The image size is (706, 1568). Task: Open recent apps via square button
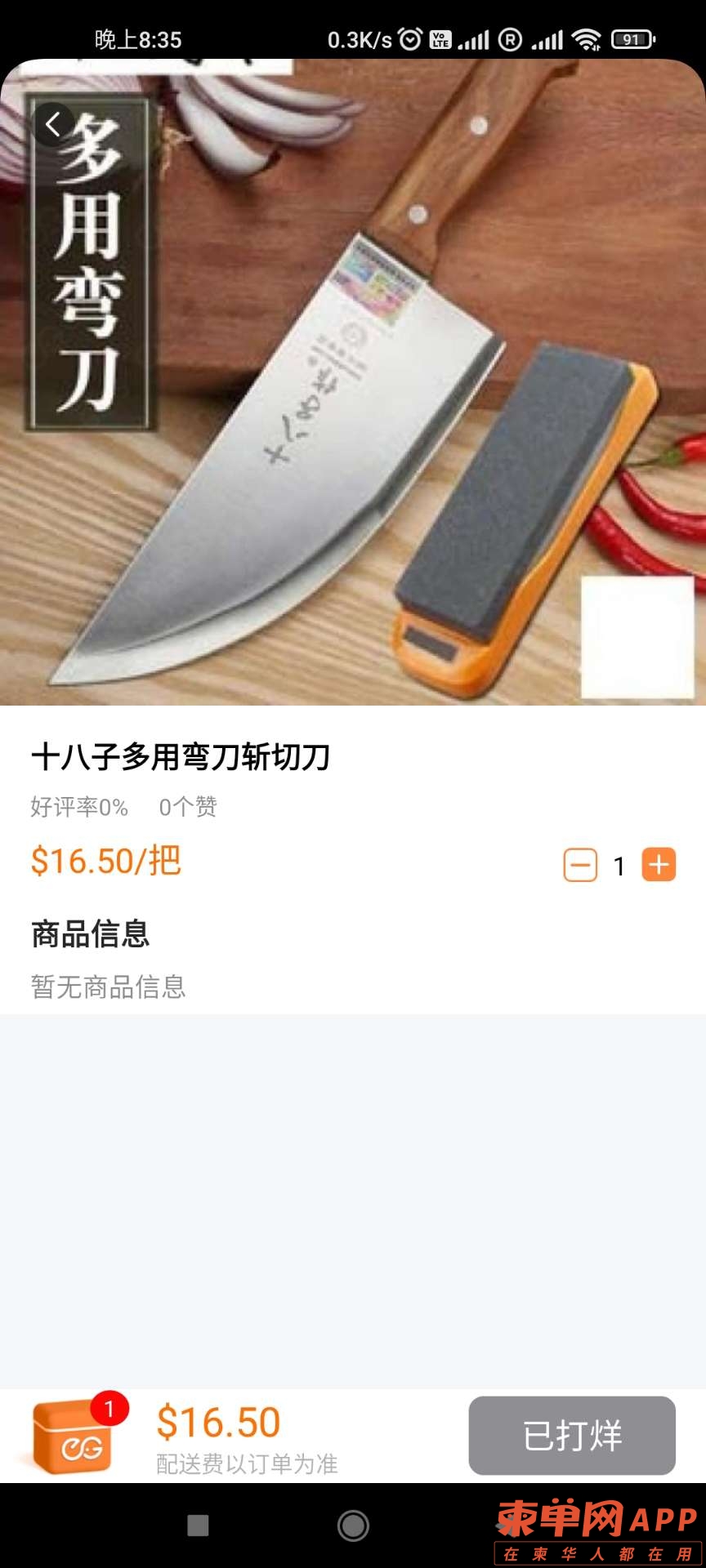coord(198,1525)
